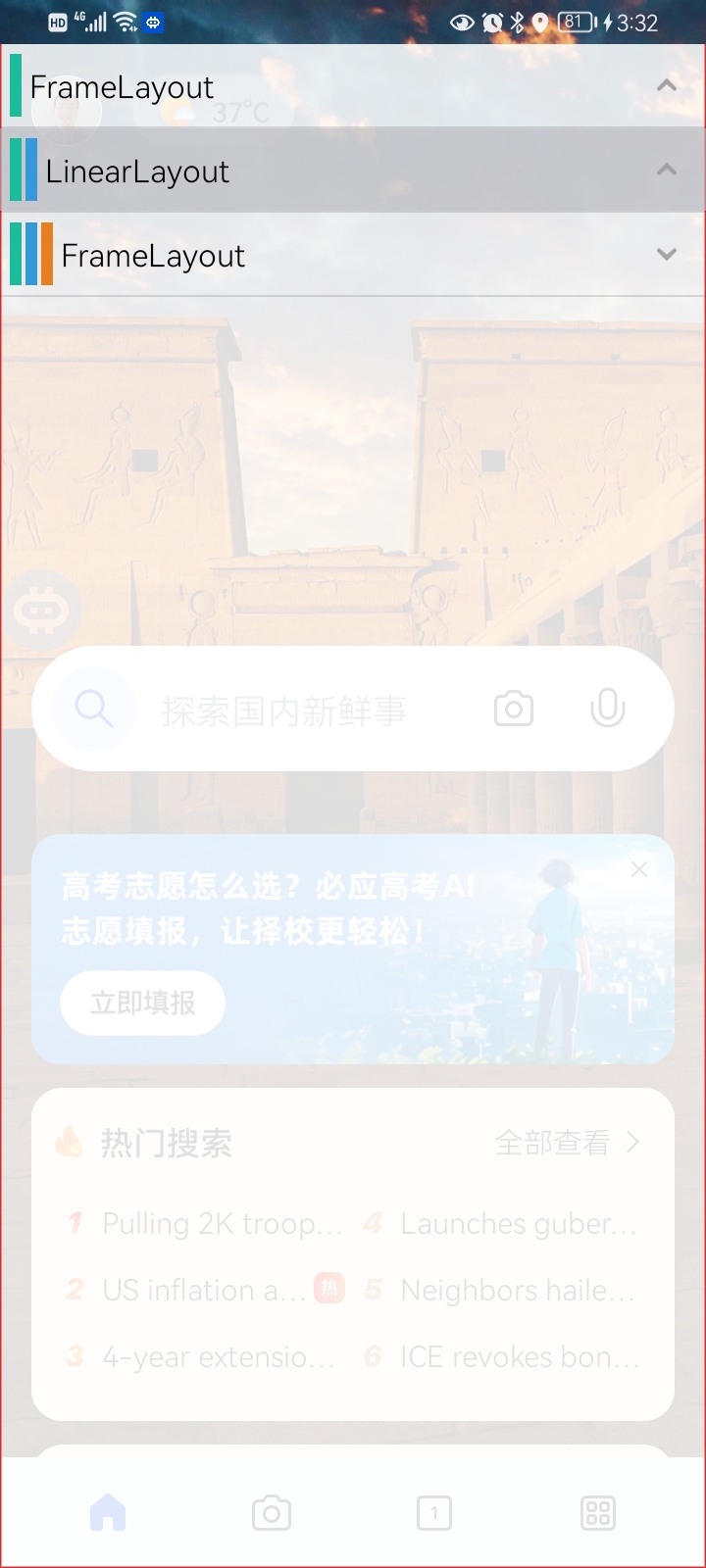Open 全部查看 for hot searches
The height and width of the screenshot is (1568, 706).
click(567, 1143)
